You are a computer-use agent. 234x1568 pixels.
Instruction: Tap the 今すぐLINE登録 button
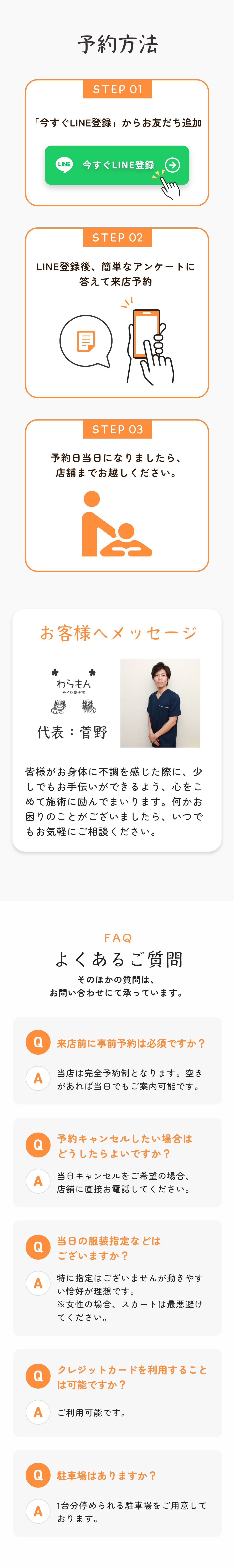[116, 165]
